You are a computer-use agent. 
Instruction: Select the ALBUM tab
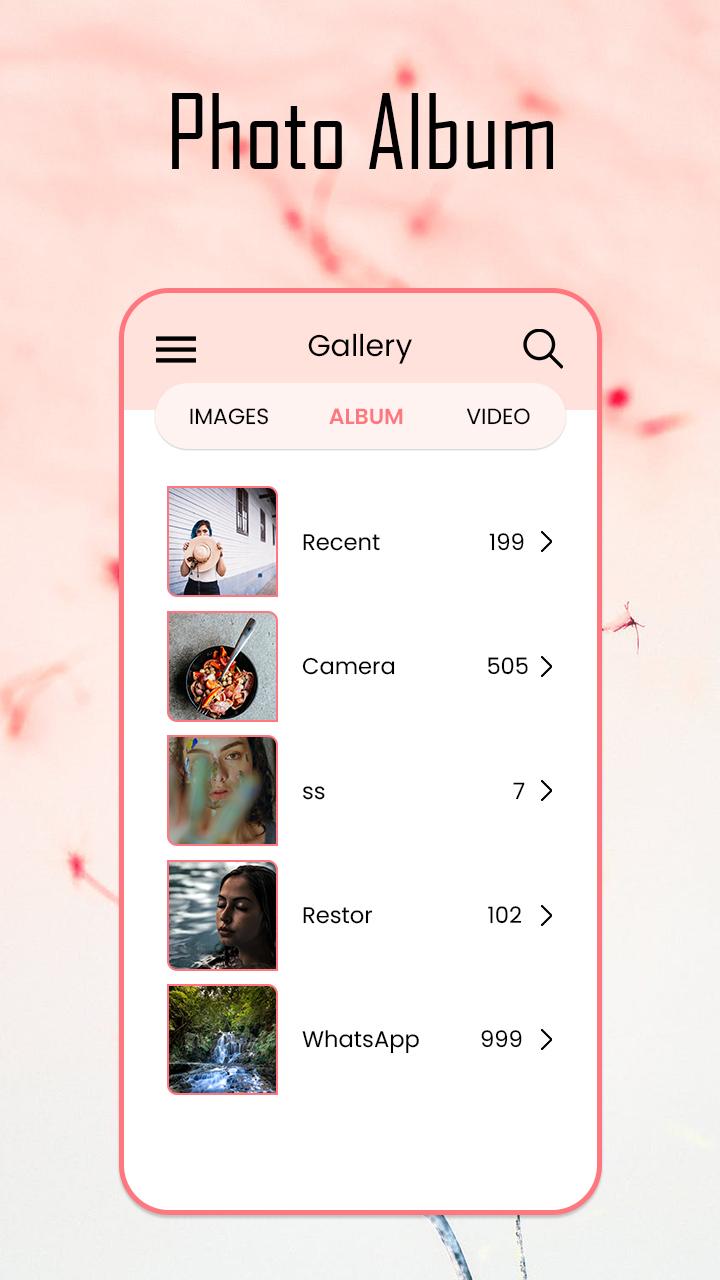click(x=366, y=416)
